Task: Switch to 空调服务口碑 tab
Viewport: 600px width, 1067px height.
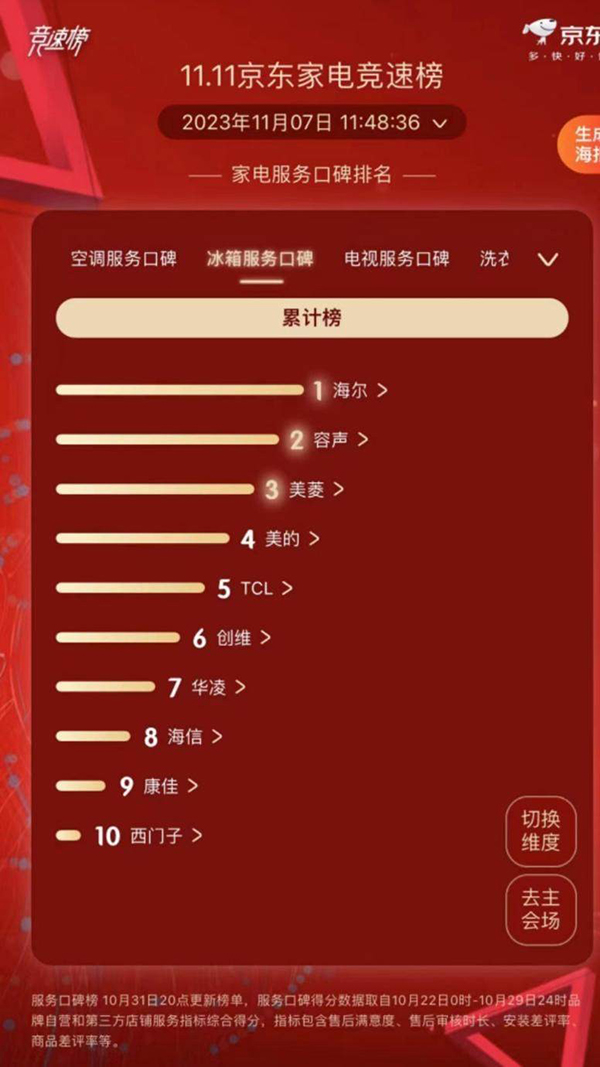Action: (123, 259)
